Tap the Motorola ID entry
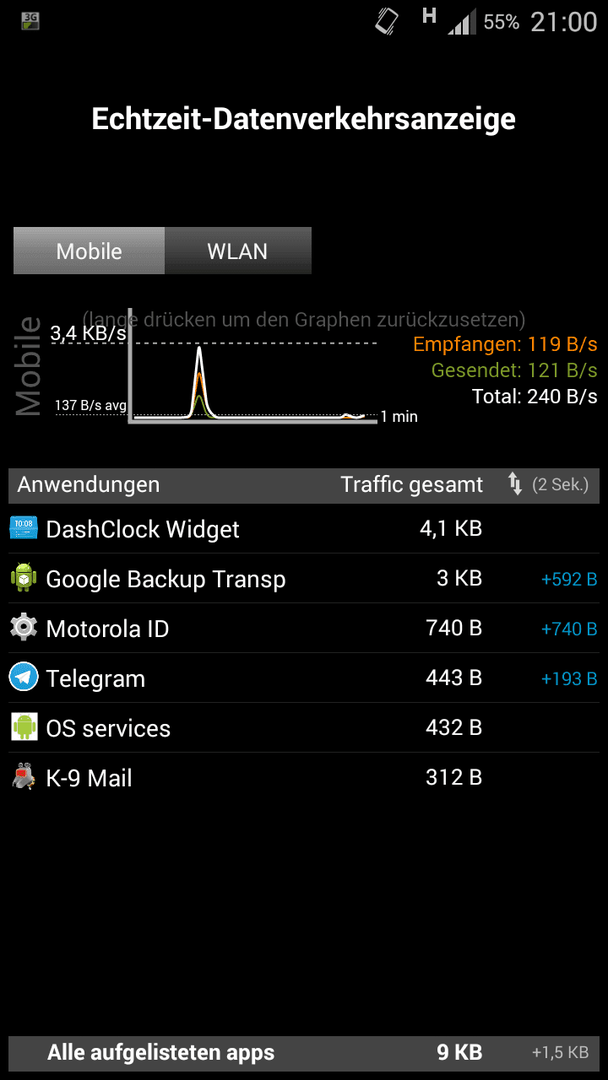The width and height of the screenshot is (608, 1080). (304, 628)
